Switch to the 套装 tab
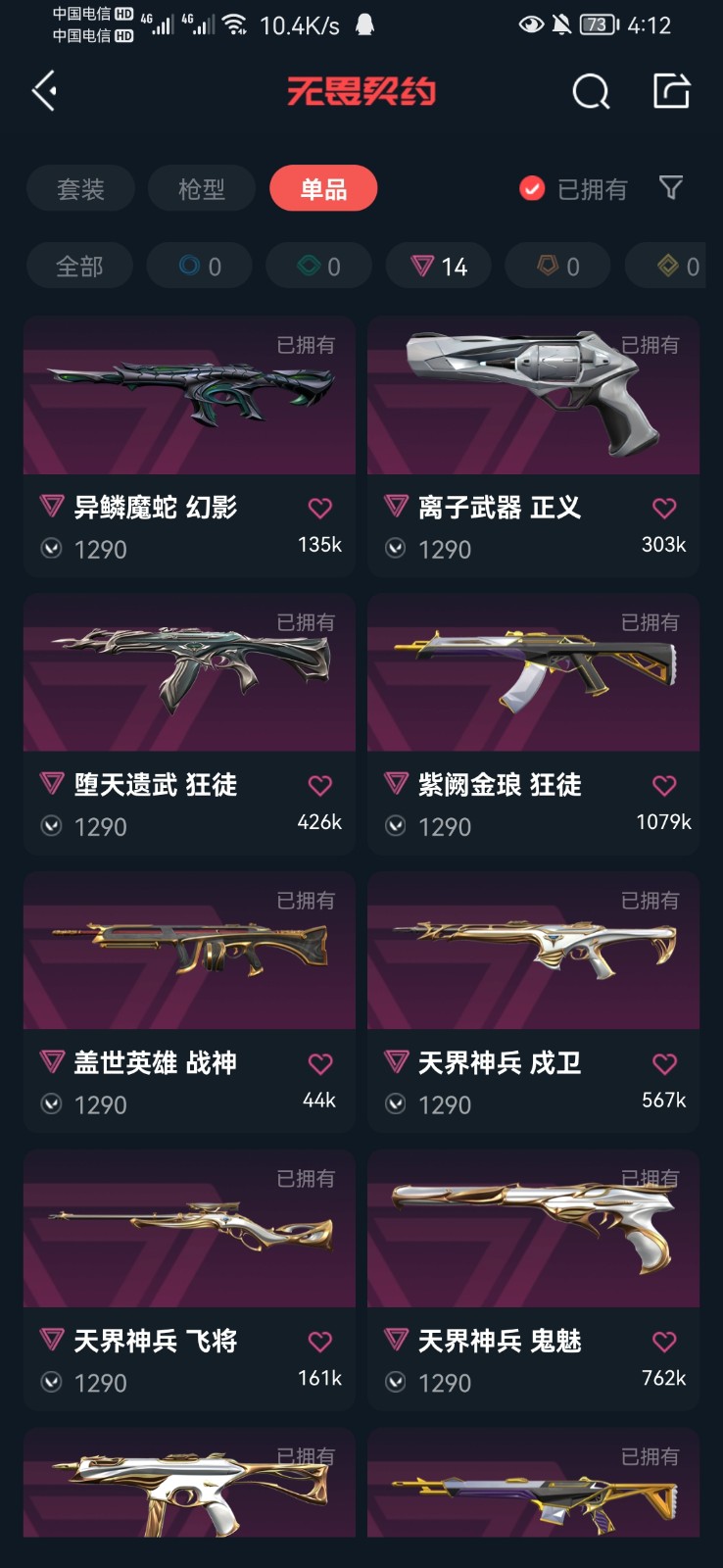 pos(80,188)
